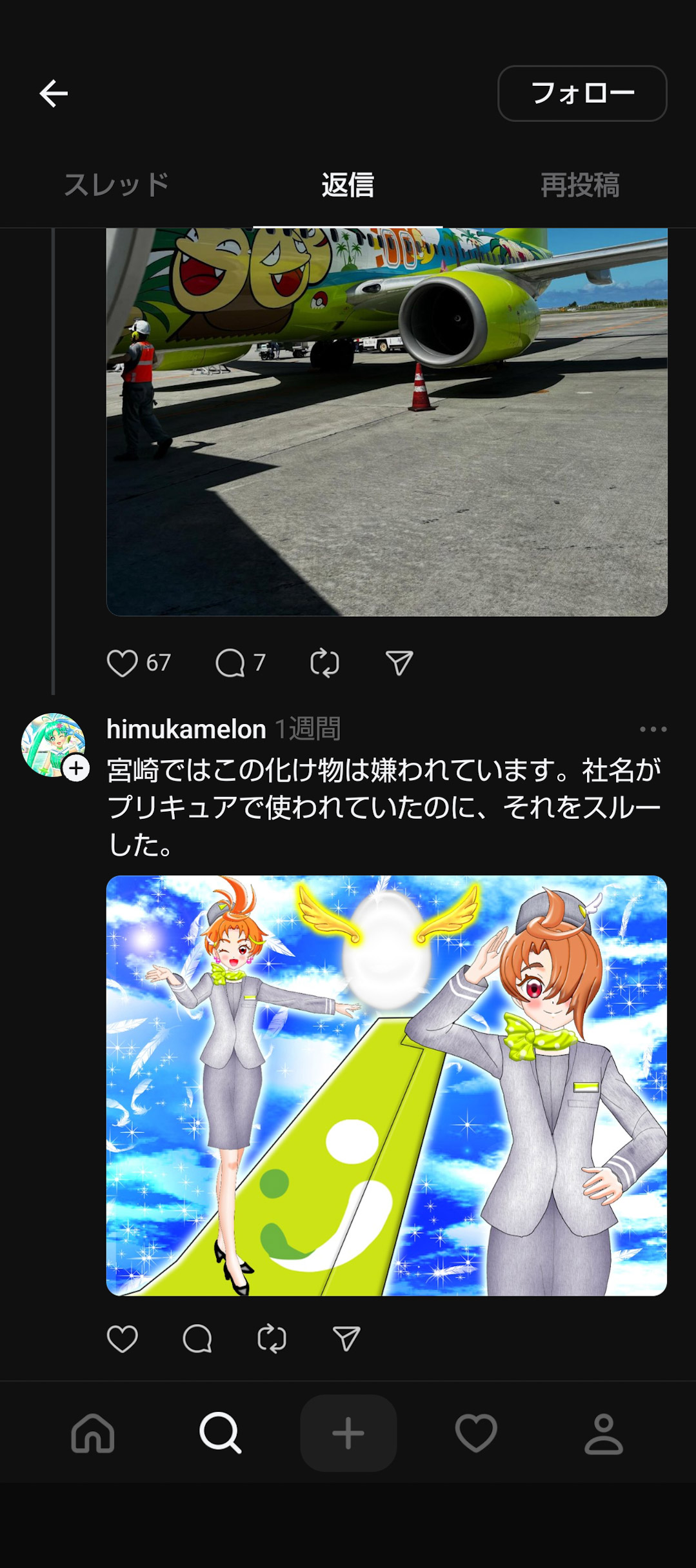The width and height of the screenshot is (696, 1568).
Task: Repost himukamelon's reply
Action: (272, 1338)
